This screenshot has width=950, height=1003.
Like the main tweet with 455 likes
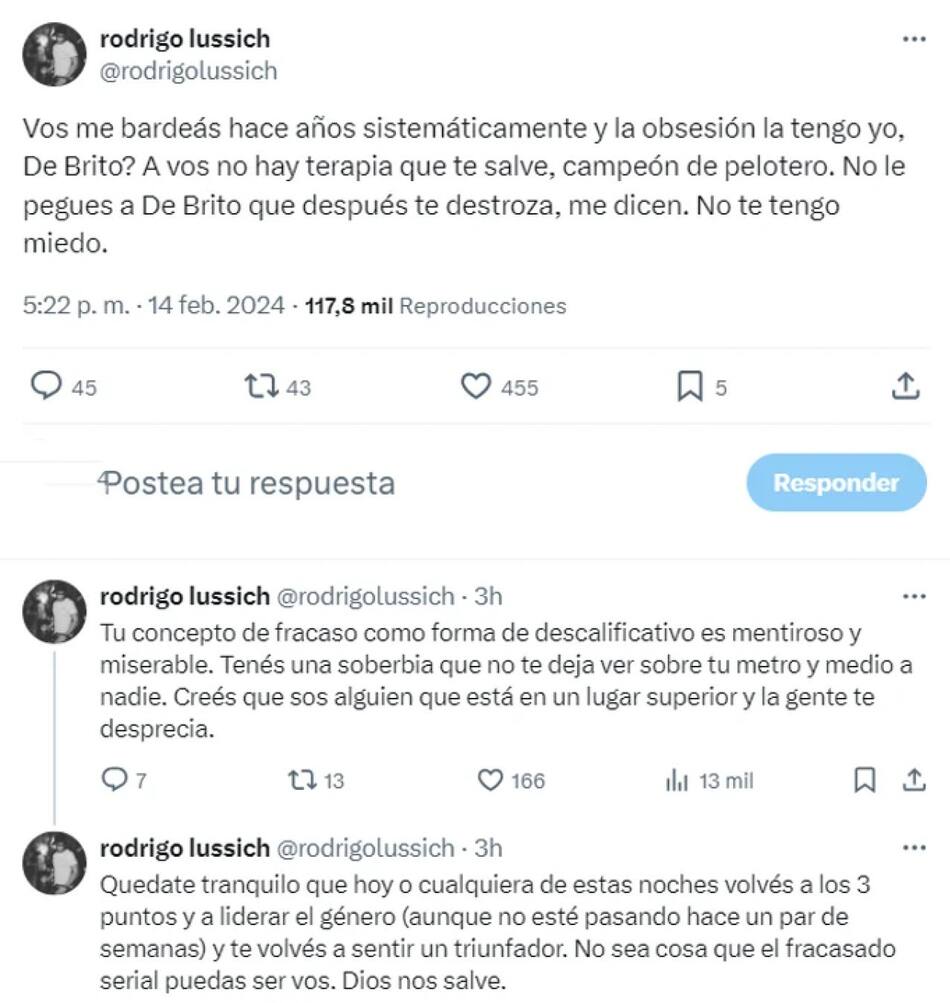(476, 387)
